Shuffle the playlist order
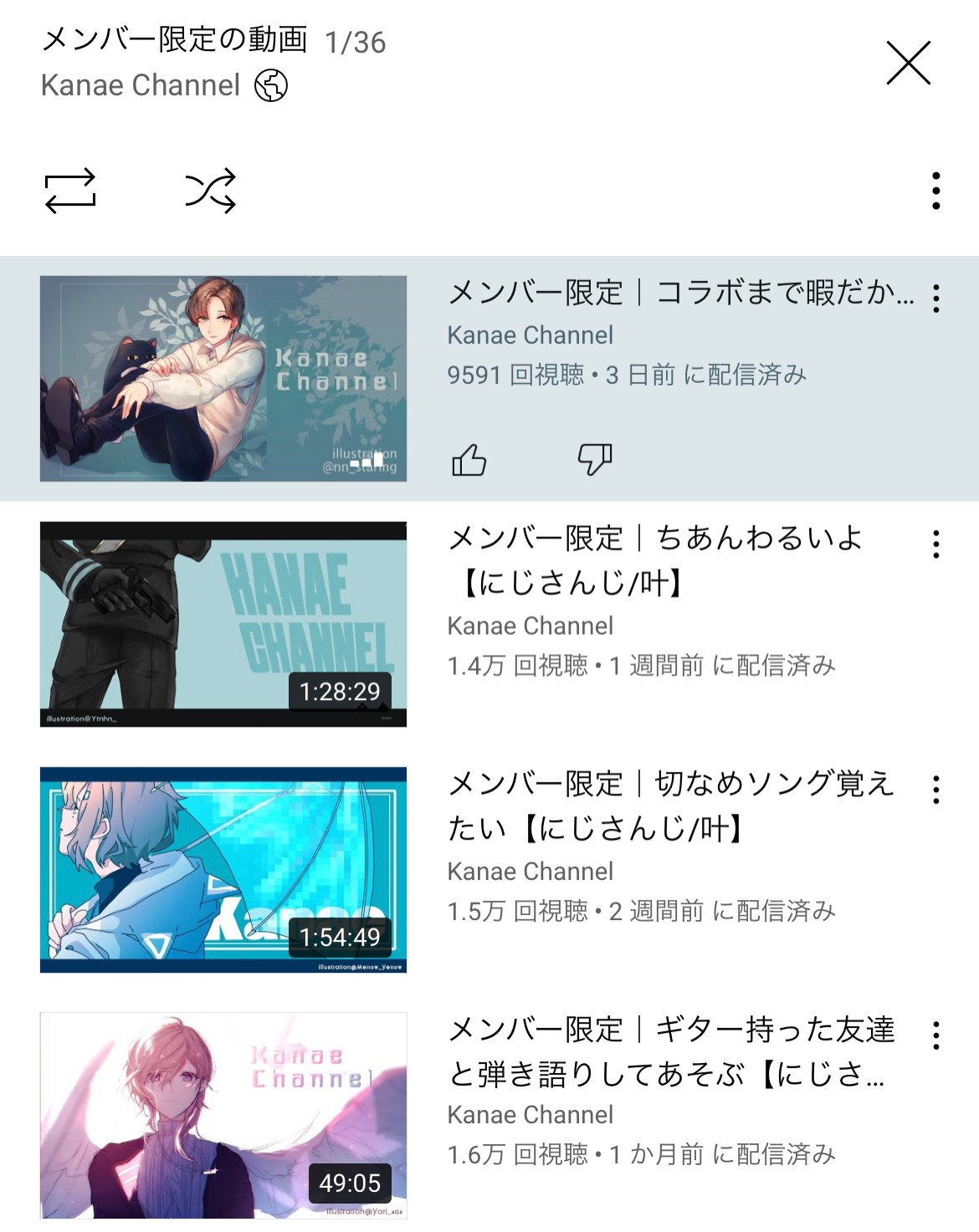The width and height of the screenshot is (979, 1232). (211, 192)
